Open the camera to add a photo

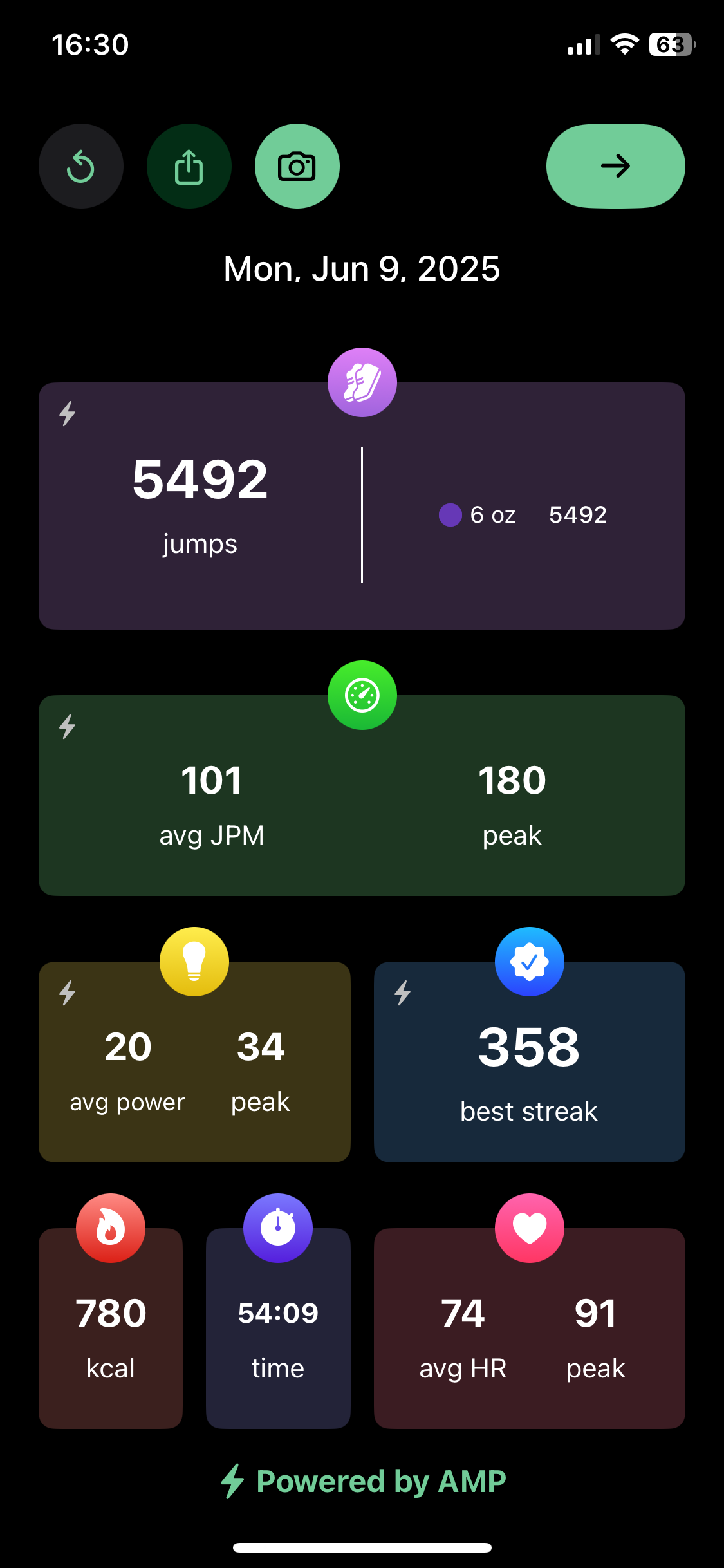(297, 166)
